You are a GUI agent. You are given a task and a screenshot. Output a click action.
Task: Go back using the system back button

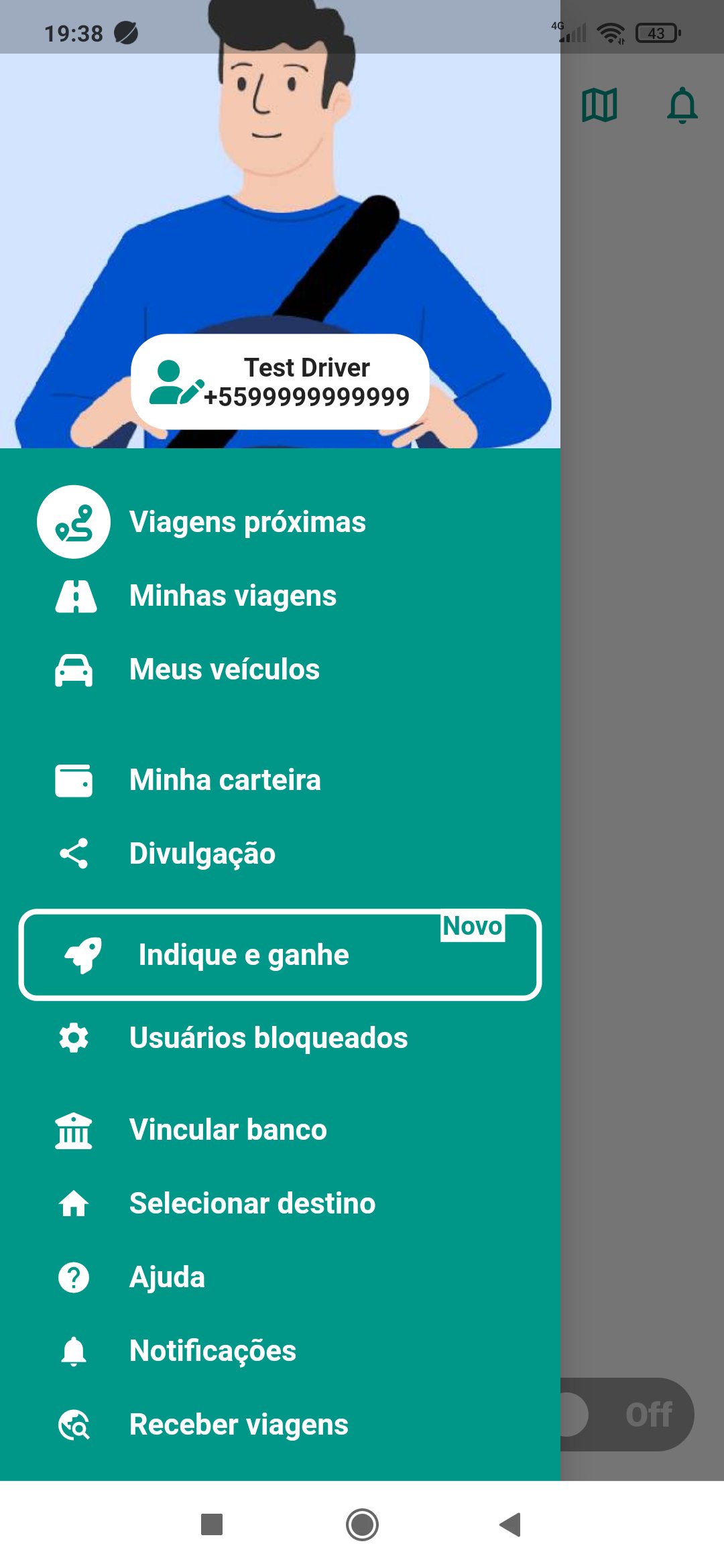(x=511, y=1524)
